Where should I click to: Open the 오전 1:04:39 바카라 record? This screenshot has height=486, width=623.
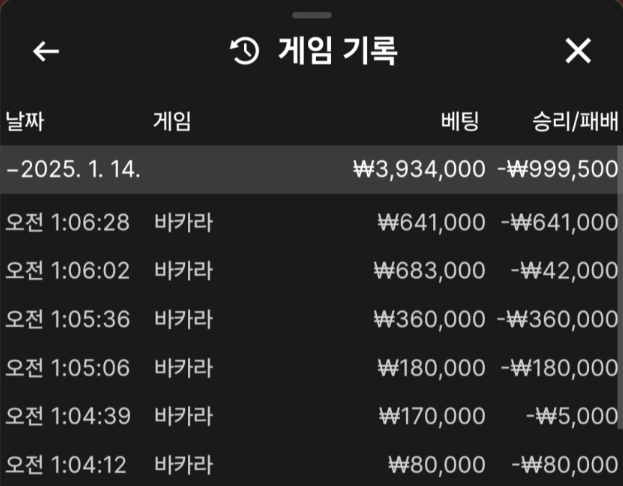(311, 415)
